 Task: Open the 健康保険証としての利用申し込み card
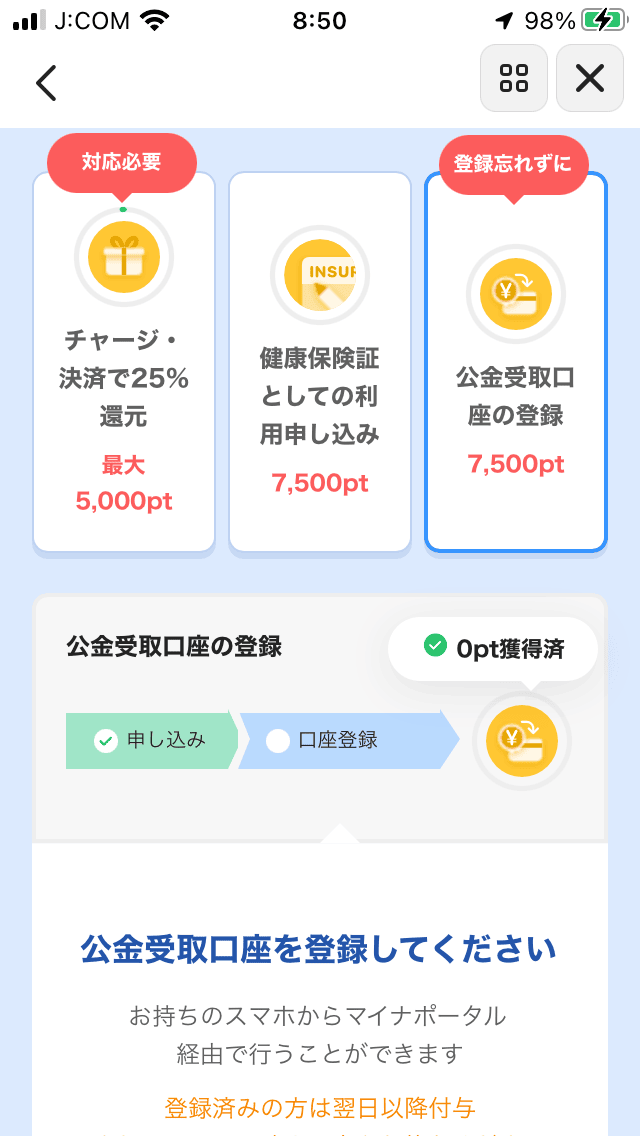click(320, 362)
